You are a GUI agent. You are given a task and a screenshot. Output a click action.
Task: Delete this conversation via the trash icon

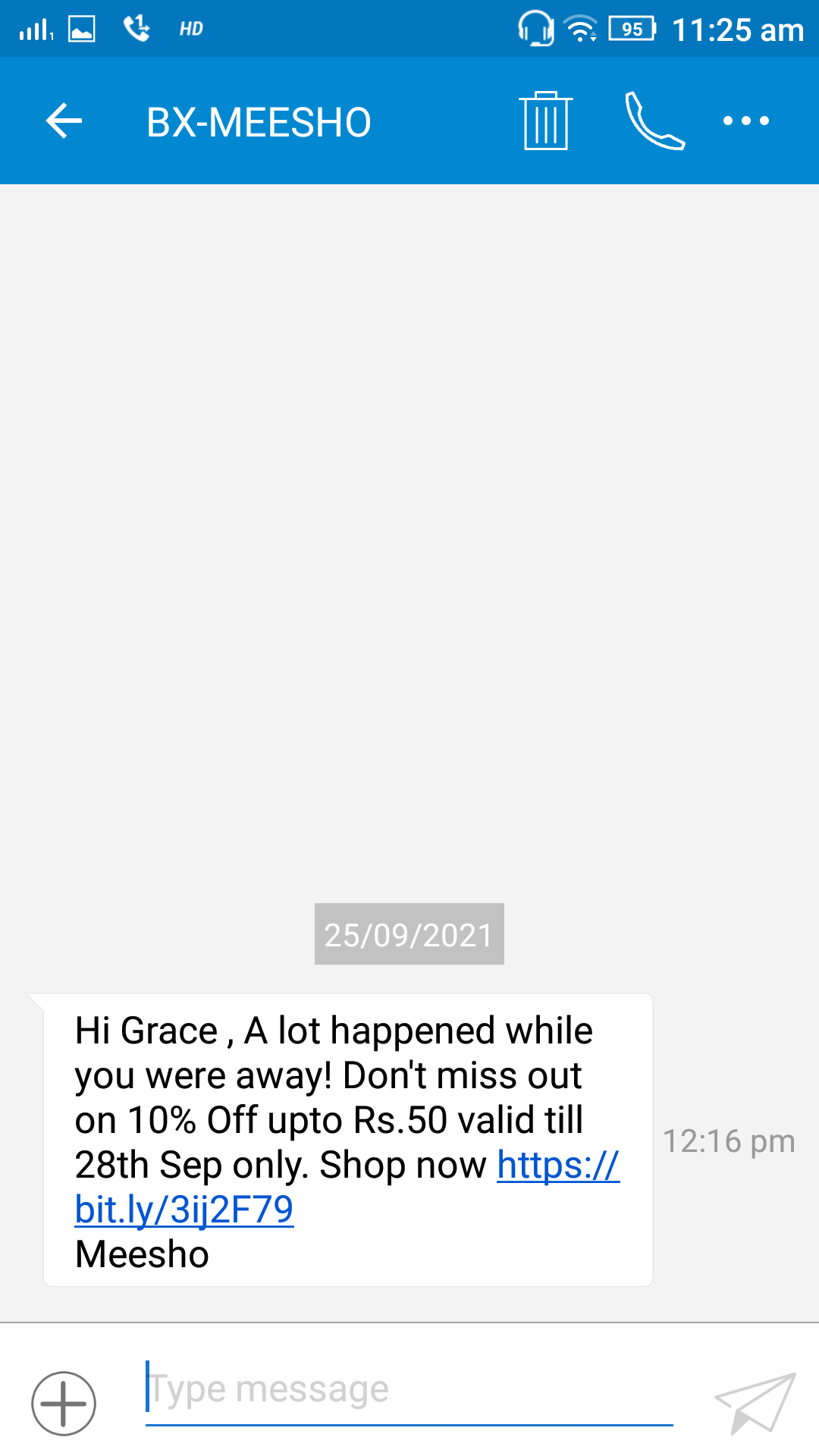[546, 121]
